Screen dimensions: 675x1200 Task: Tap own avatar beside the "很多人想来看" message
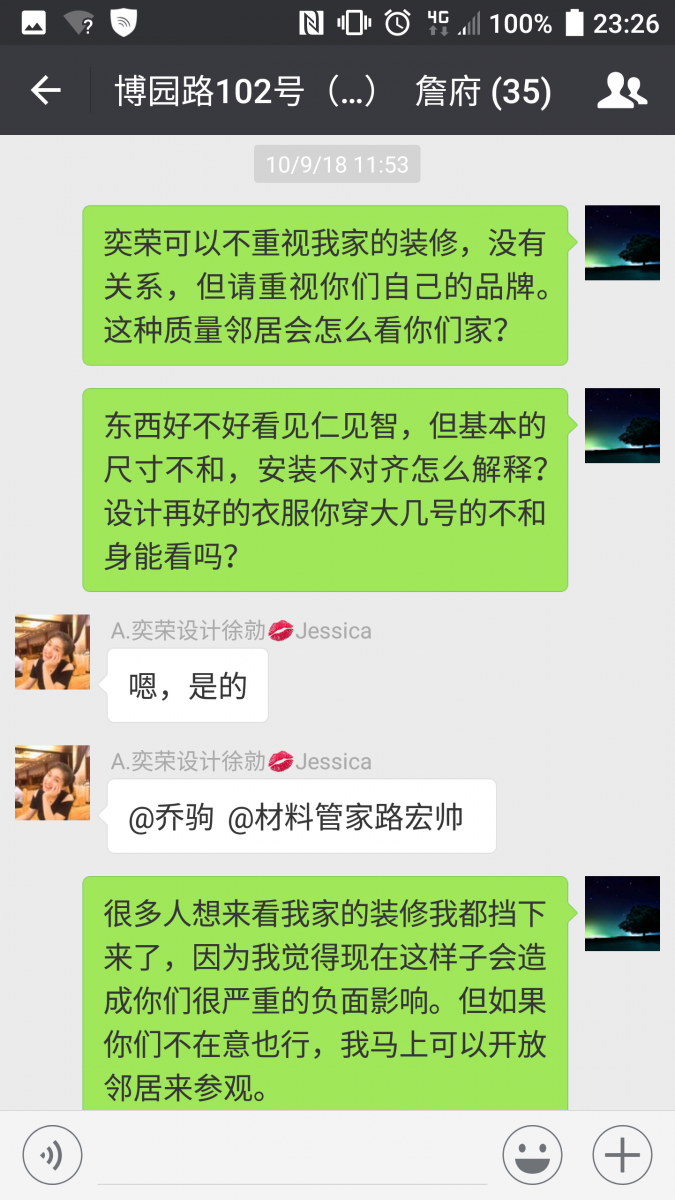click(x=622, y=914)
